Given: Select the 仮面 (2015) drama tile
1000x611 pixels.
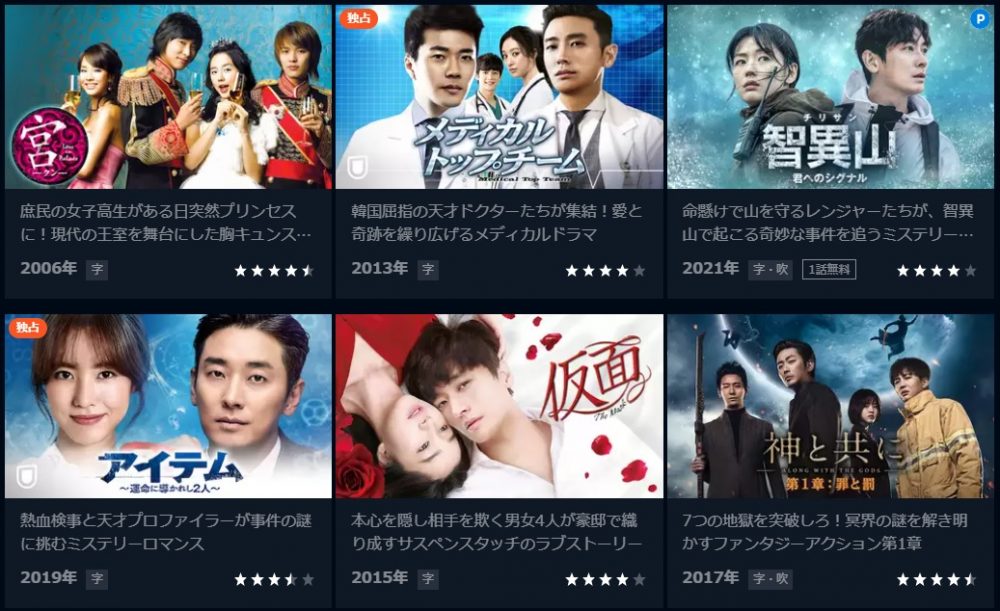Looking at the screenshot, I should click(499, 407).
